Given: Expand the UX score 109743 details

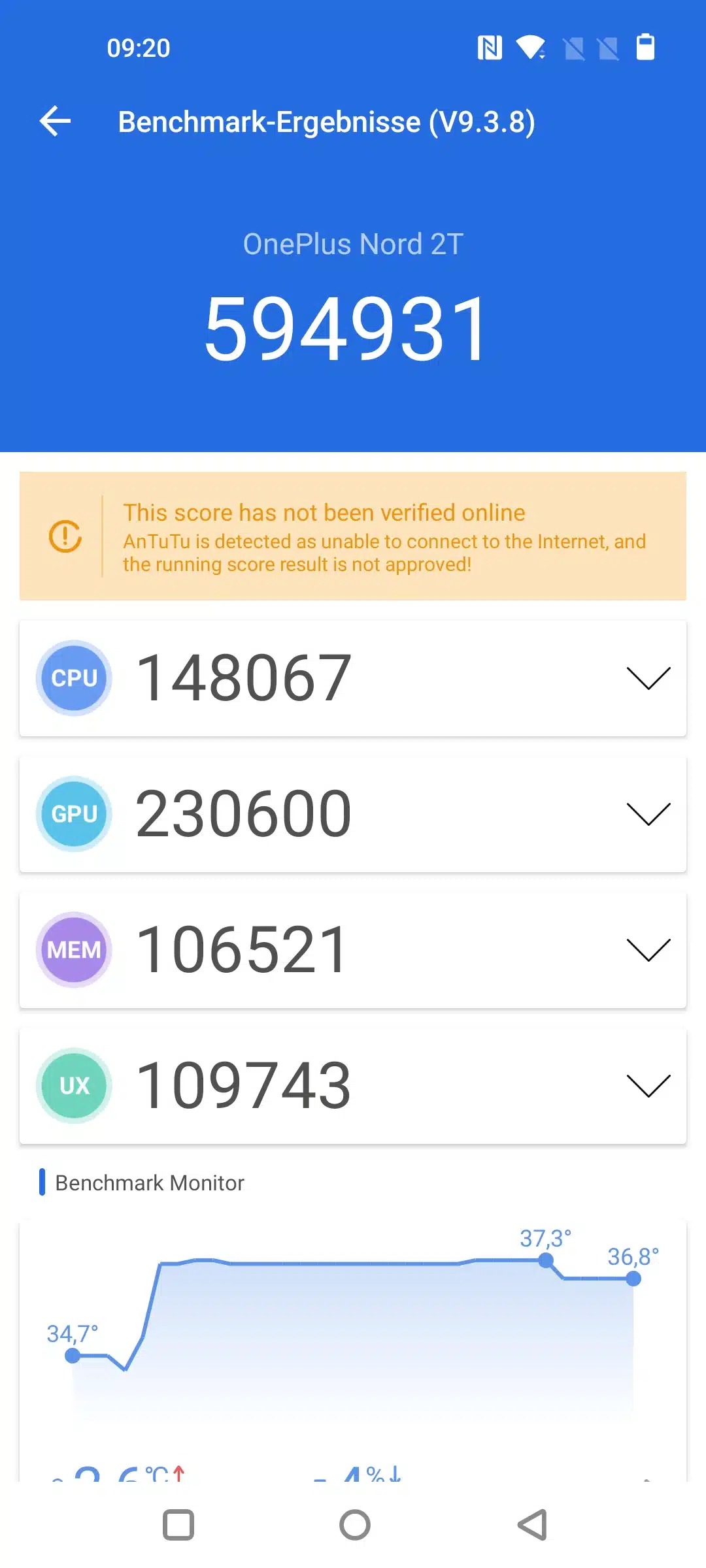Looking at the screenshot, I should click(648, 1086).
